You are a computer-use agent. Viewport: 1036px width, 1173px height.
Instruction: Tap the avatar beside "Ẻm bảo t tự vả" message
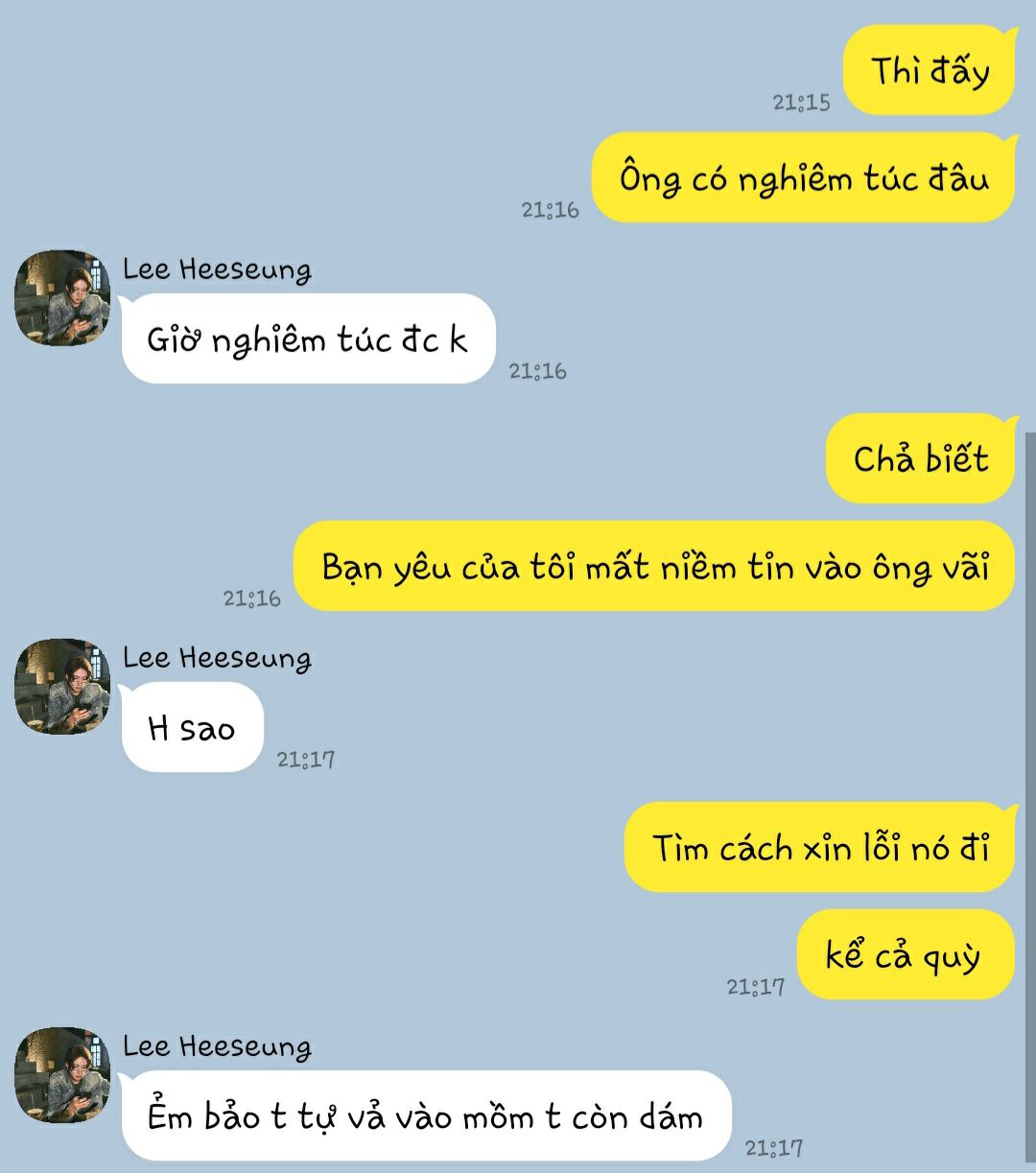pyautogui.click(x=62, y=1075)
